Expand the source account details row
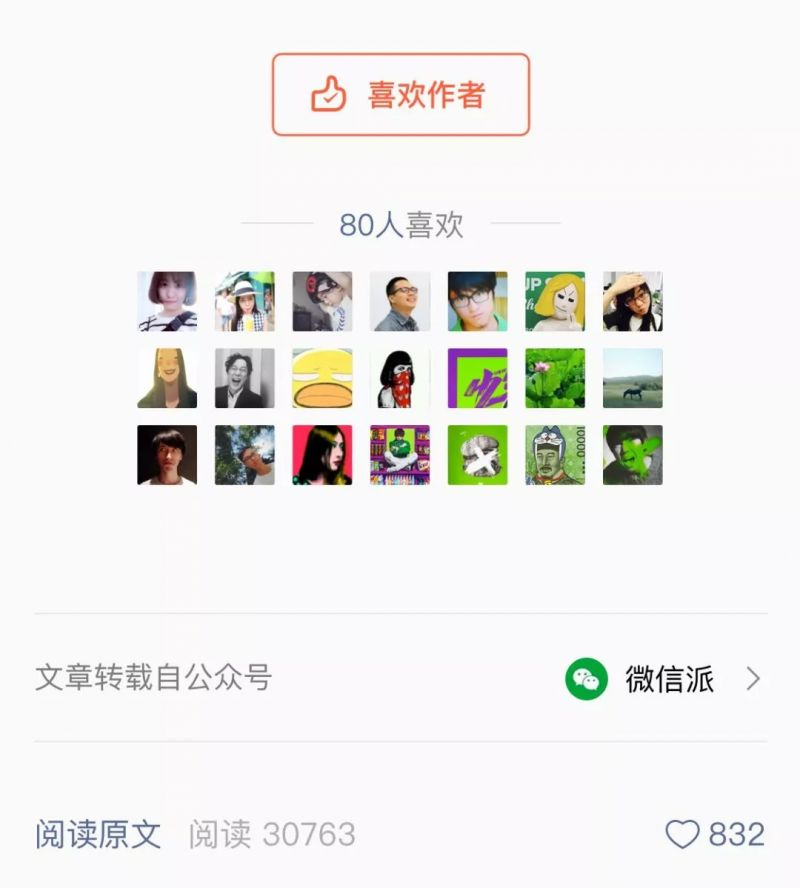Viewport: 800px width, 888px height. pyautogui.click(x=400, y=678)
